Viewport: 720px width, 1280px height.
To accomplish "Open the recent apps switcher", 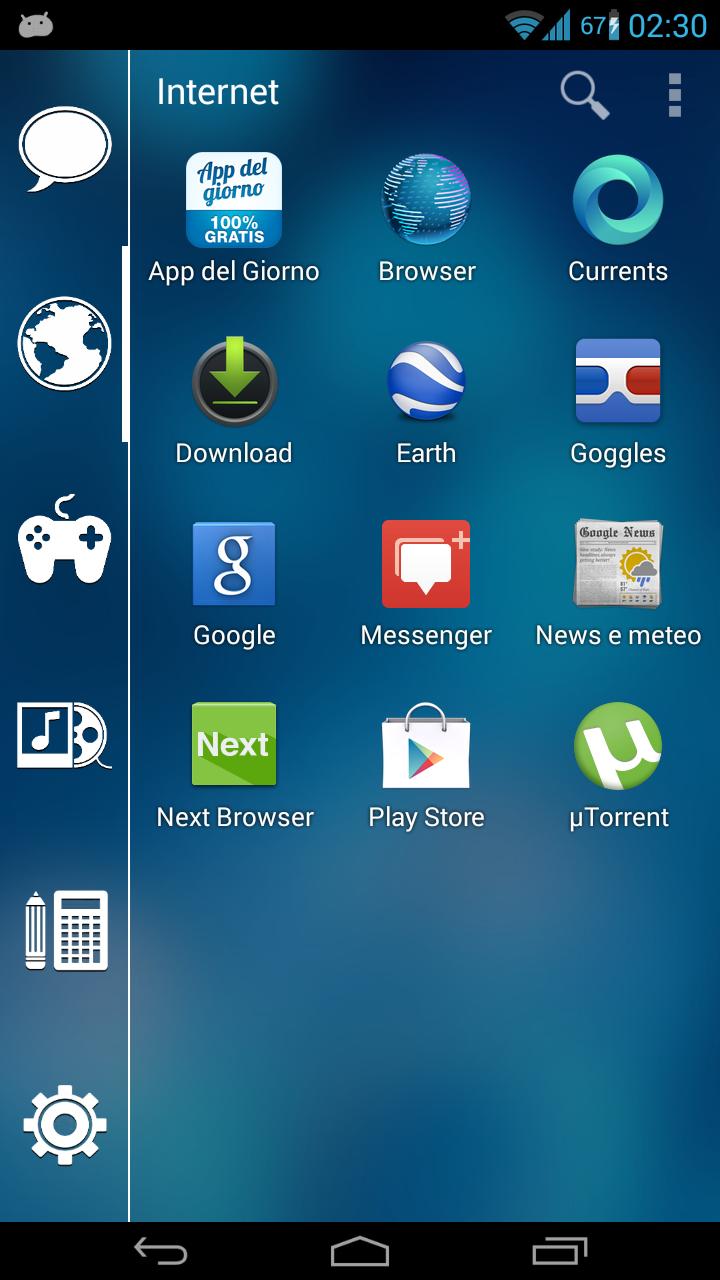I will (x=561, y=1248).
